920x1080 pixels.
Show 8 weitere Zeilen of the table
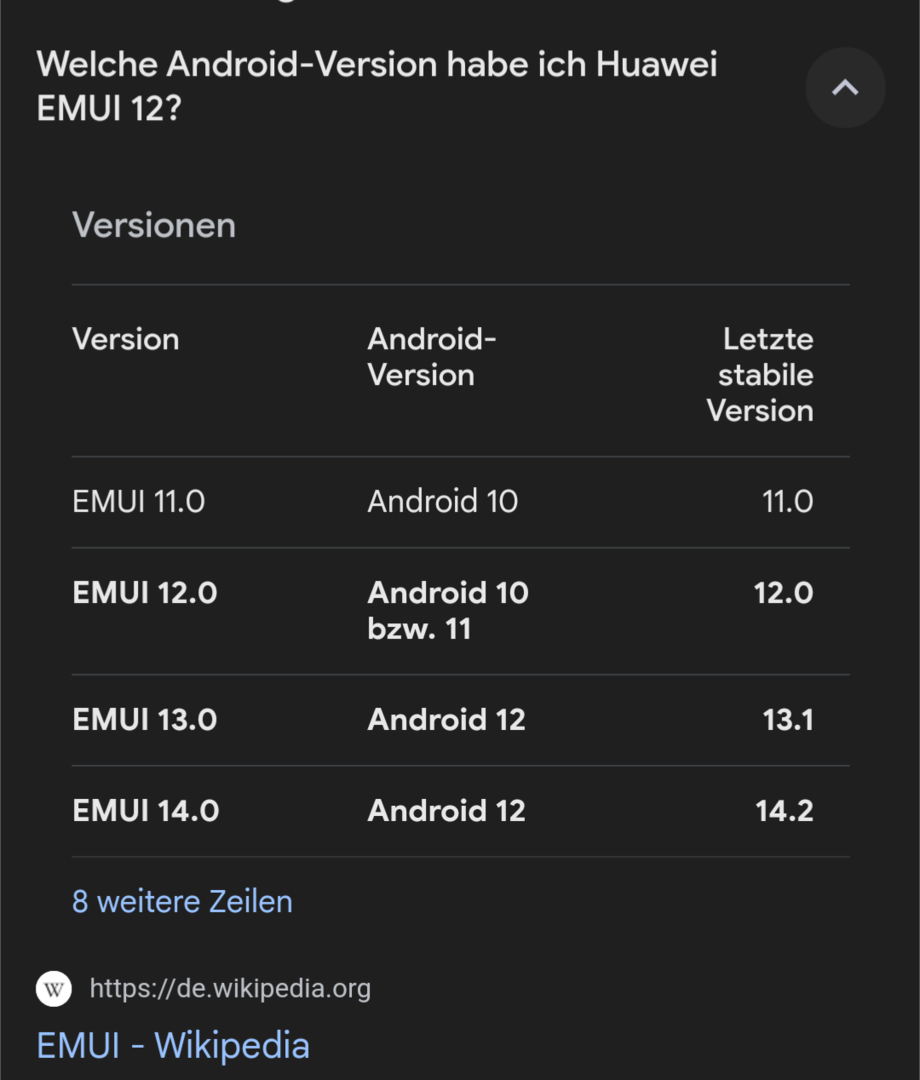click(x=182, y=902)
